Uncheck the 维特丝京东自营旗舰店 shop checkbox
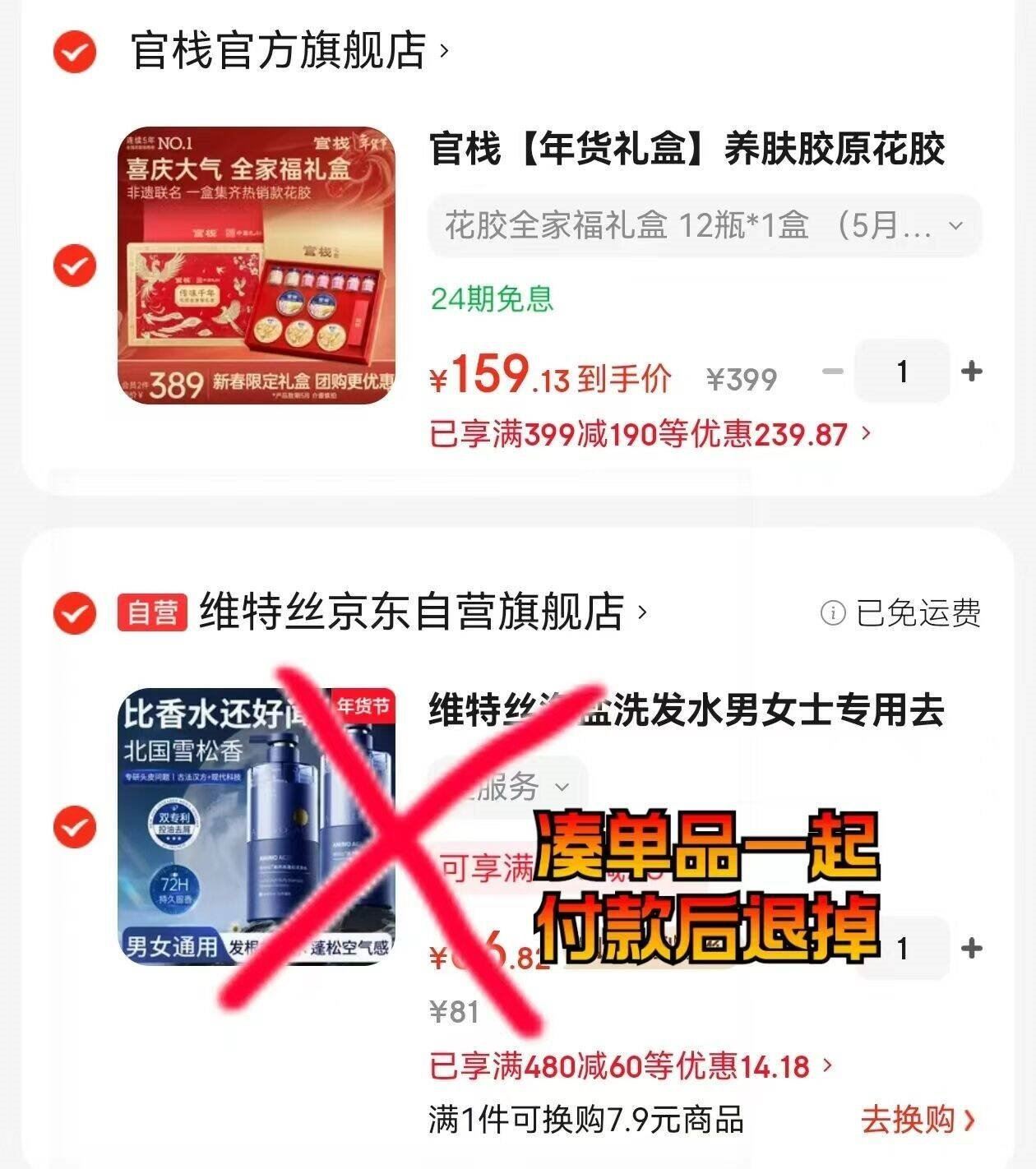 coord(75,612)
